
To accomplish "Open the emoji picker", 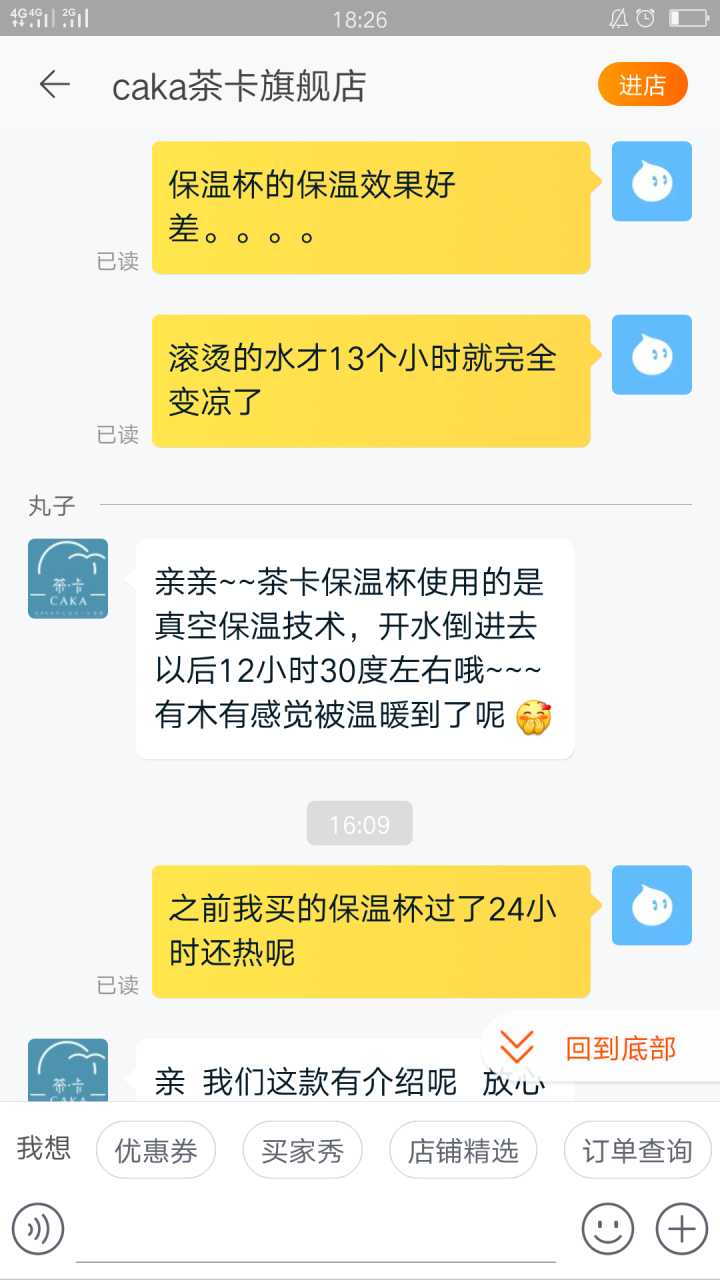I will point(608,1228).
